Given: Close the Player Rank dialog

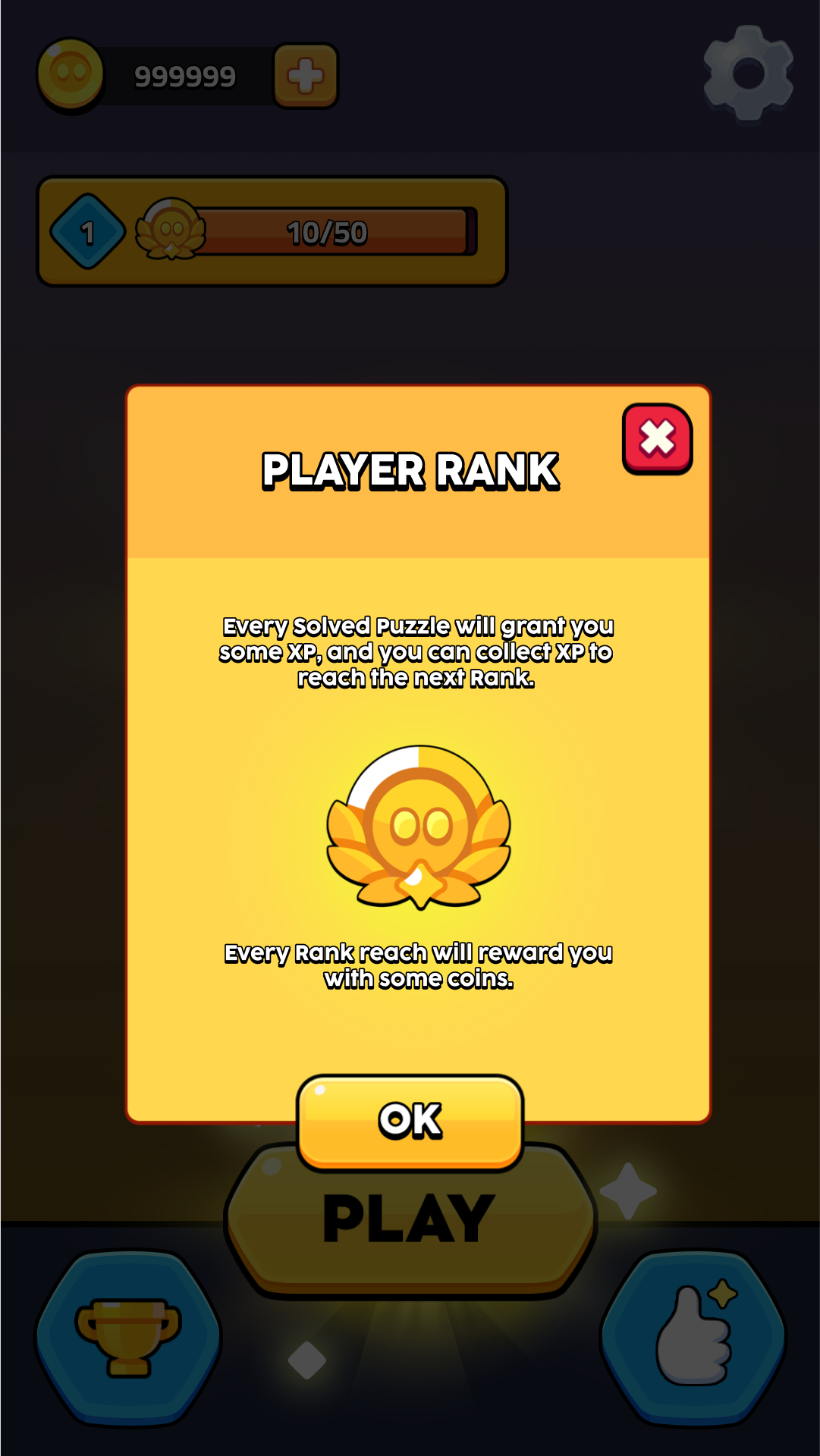Looking at the screenshot, I should tap(657, 439).
